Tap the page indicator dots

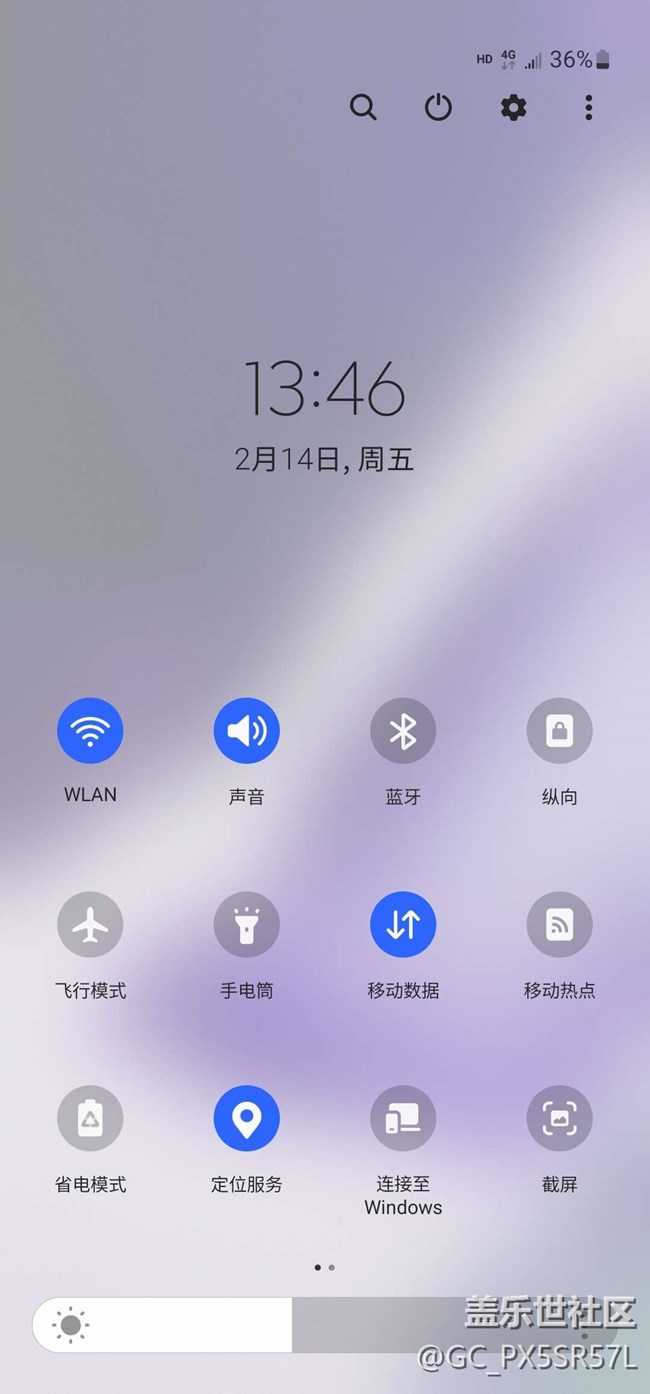pos(324,1267)
